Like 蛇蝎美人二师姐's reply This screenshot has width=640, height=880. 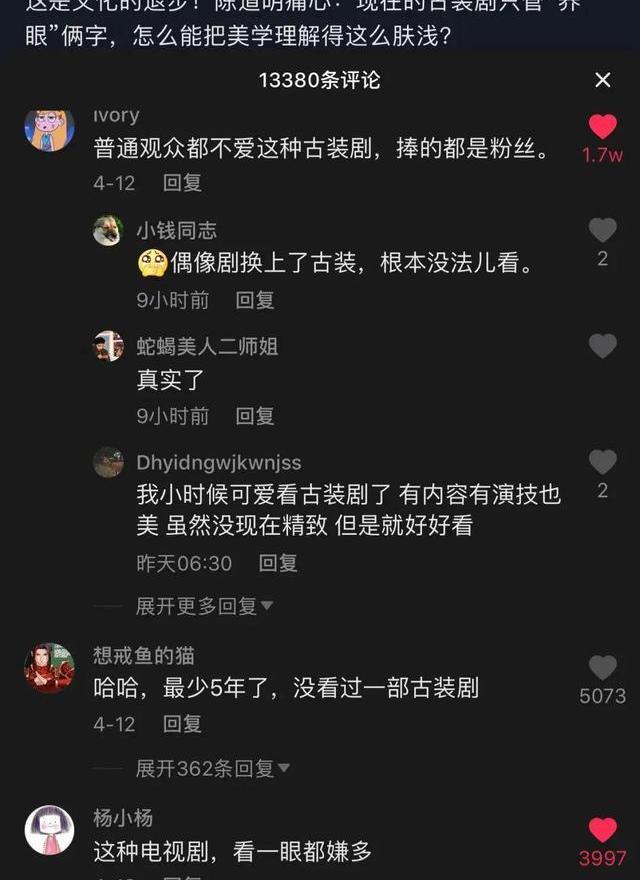point(602,347)
